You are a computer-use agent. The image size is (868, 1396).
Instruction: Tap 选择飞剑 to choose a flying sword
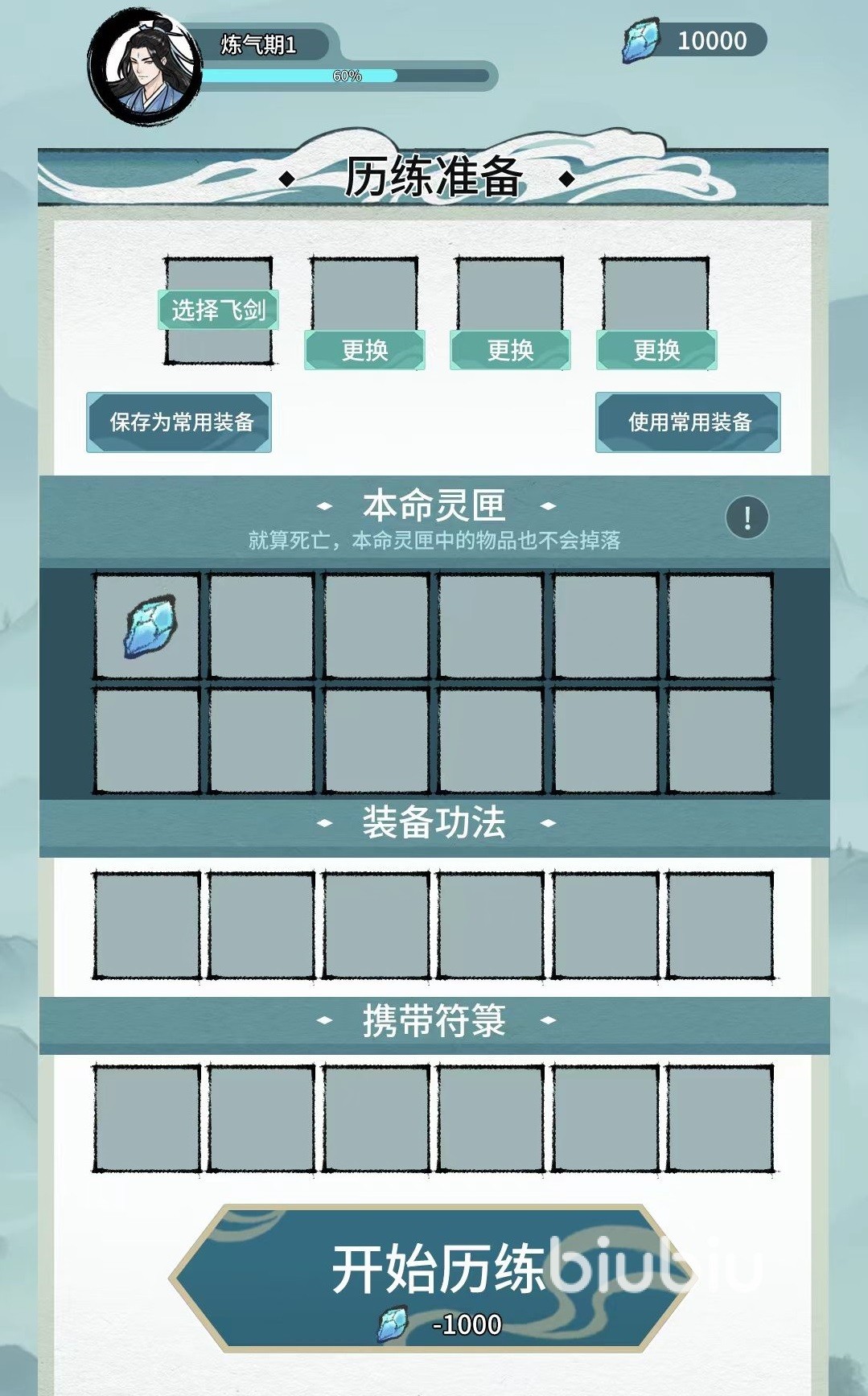(x=218, y=310)
